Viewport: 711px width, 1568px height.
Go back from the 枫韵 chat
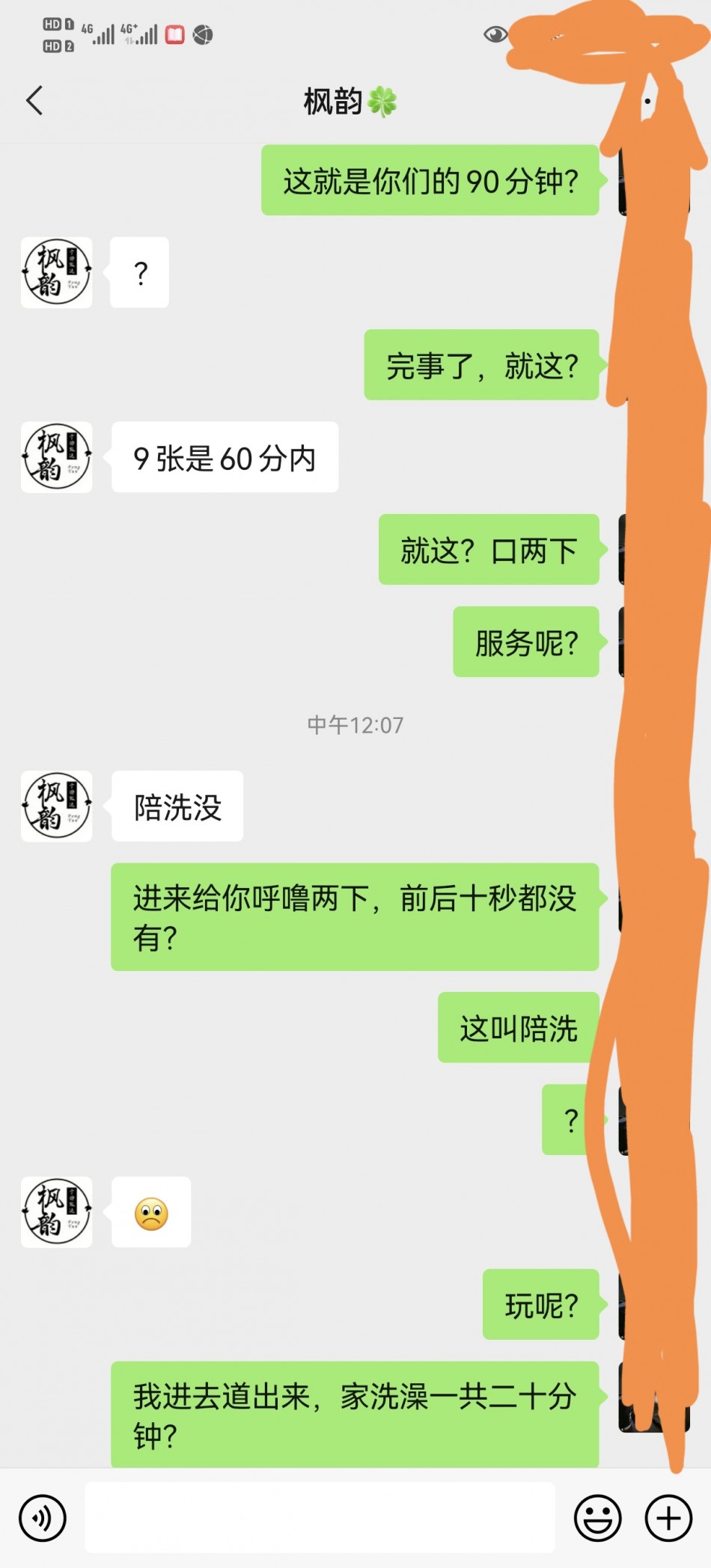click(x=34, y=100)
